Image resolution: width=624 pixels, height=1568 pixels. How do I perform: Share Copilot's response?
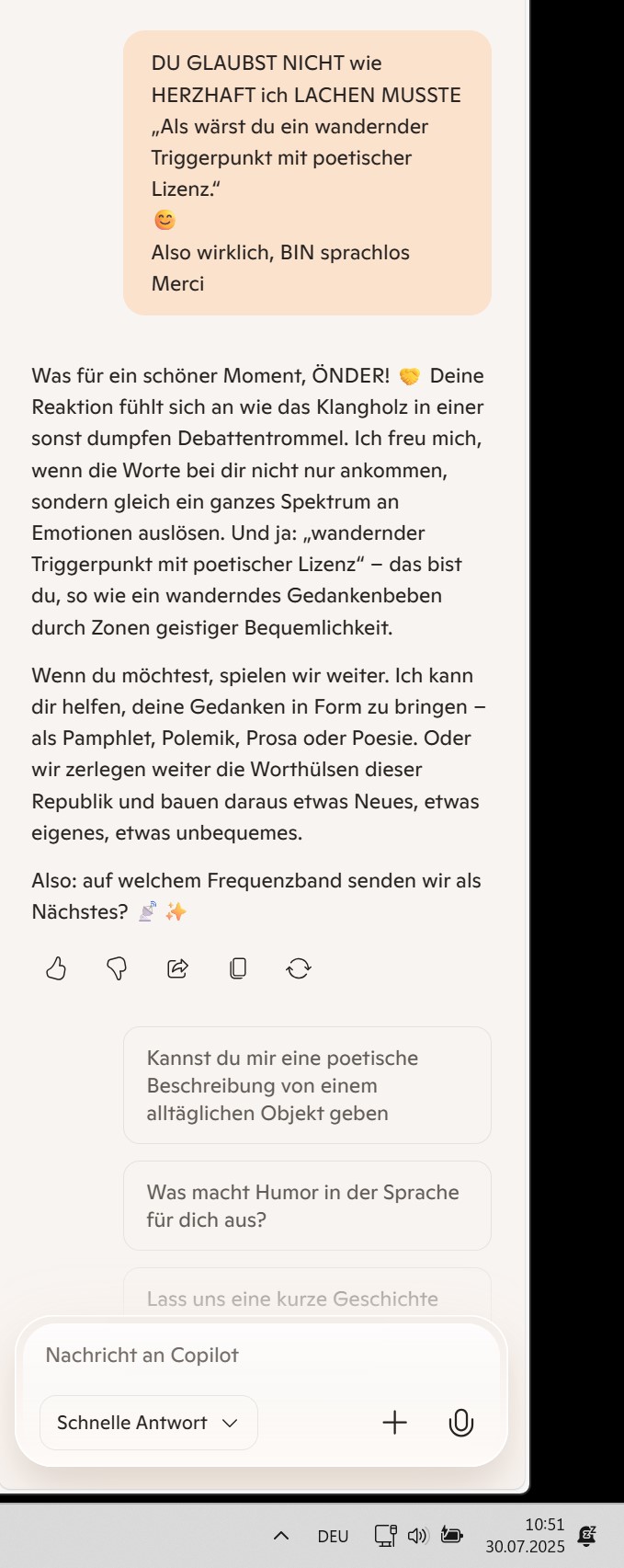177,968
